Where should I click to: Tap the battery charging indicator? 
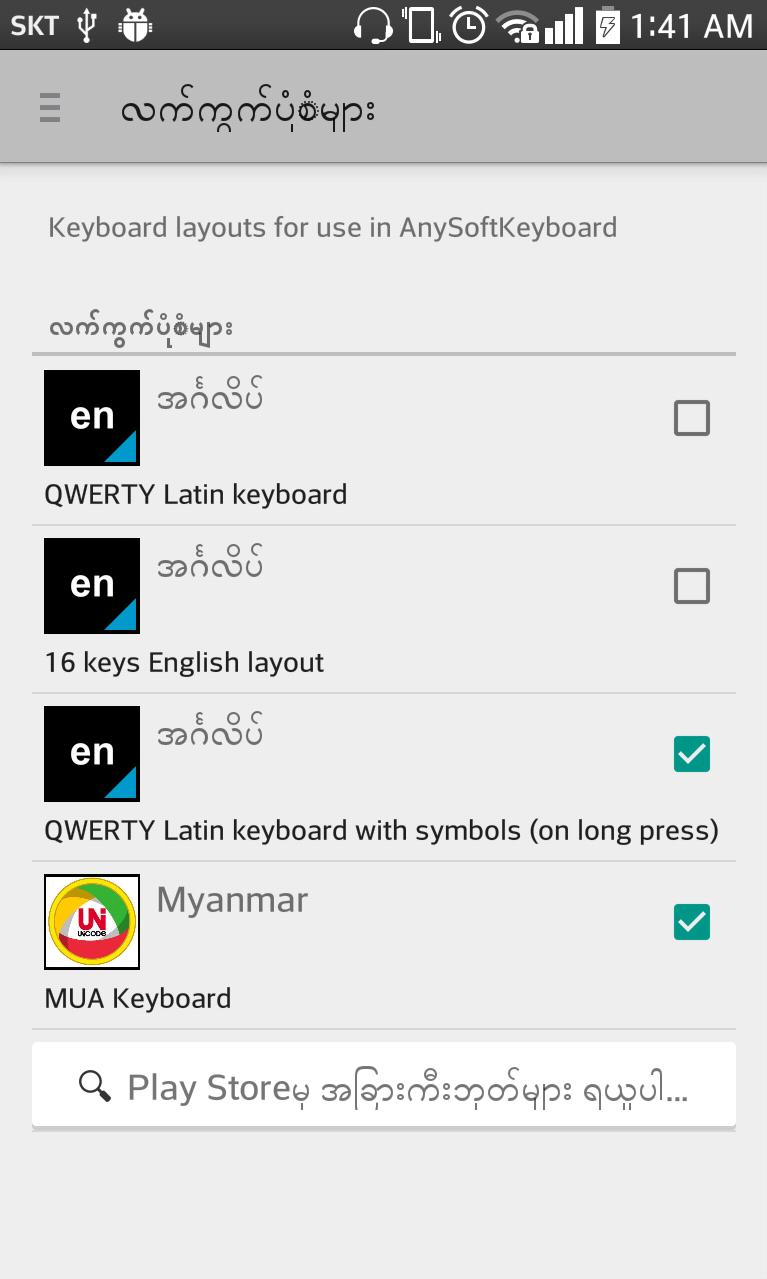607,24
